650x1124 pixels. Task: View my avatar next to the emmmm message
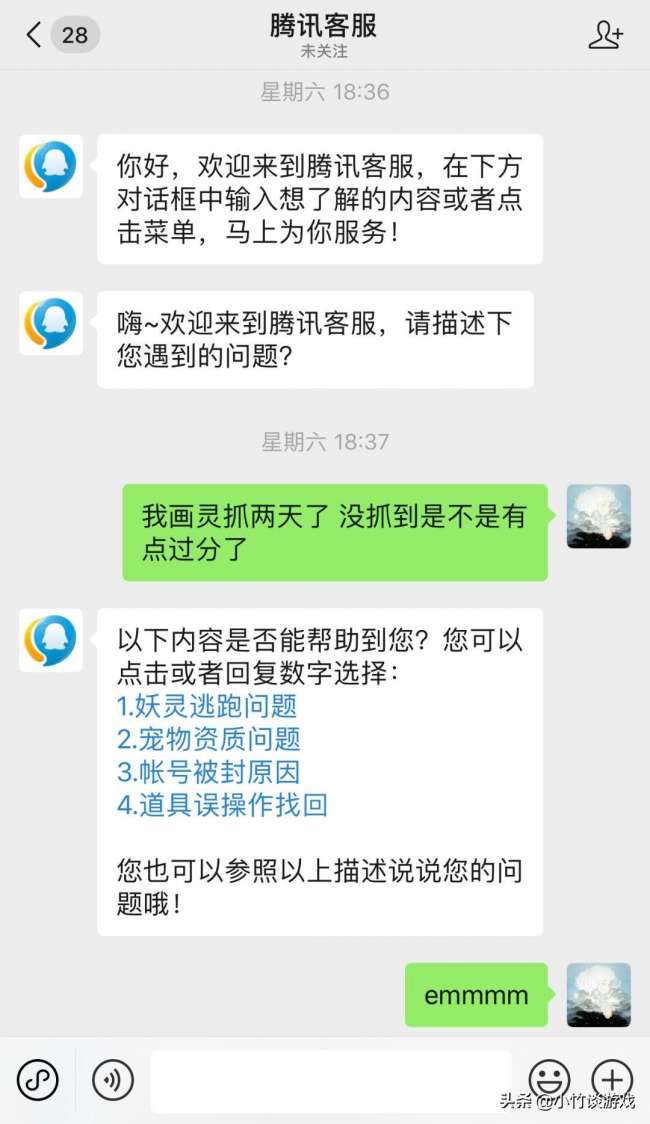click(598, 995)
